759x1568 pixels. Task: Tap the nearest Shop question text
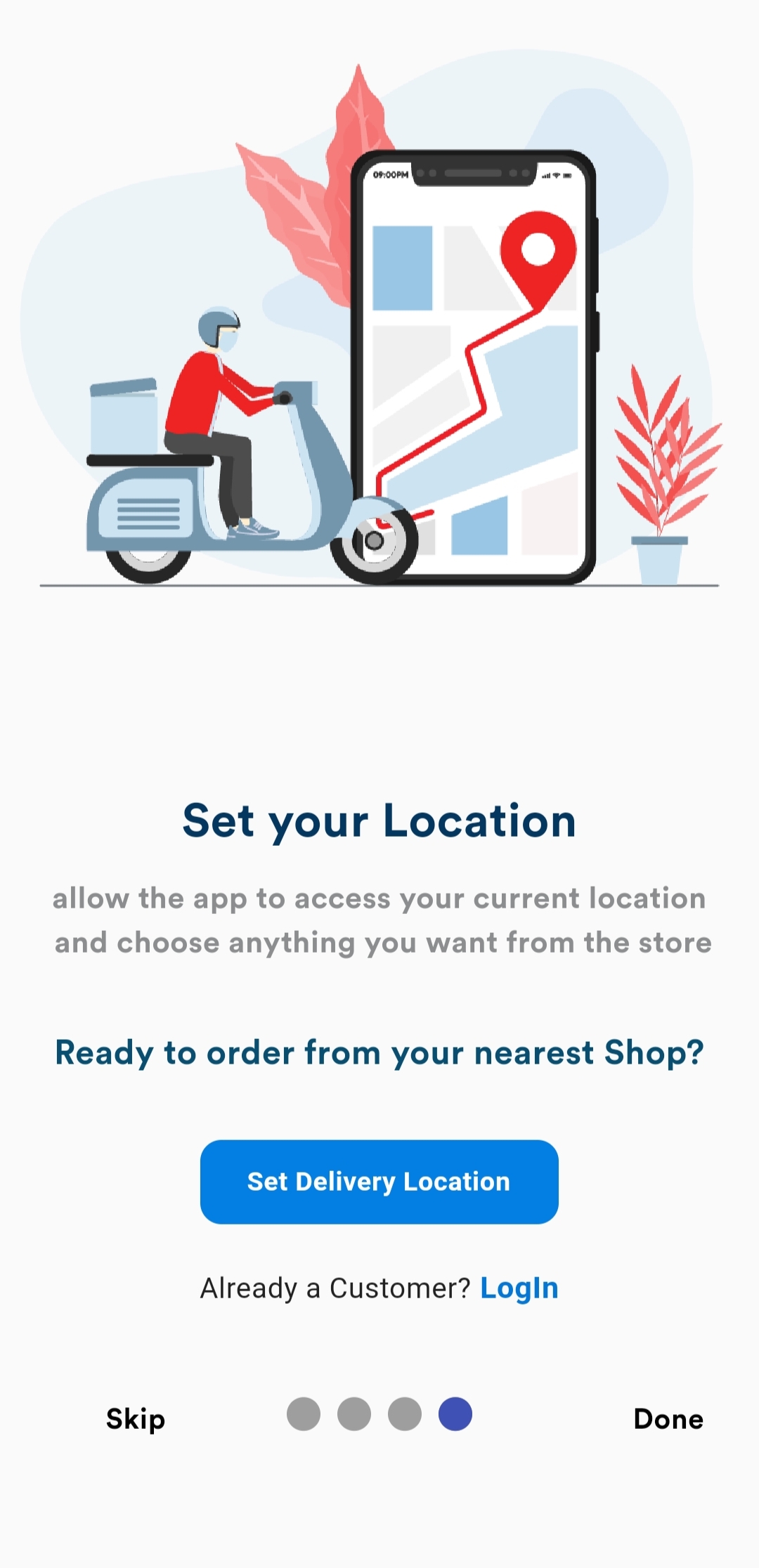[379, 1052]
